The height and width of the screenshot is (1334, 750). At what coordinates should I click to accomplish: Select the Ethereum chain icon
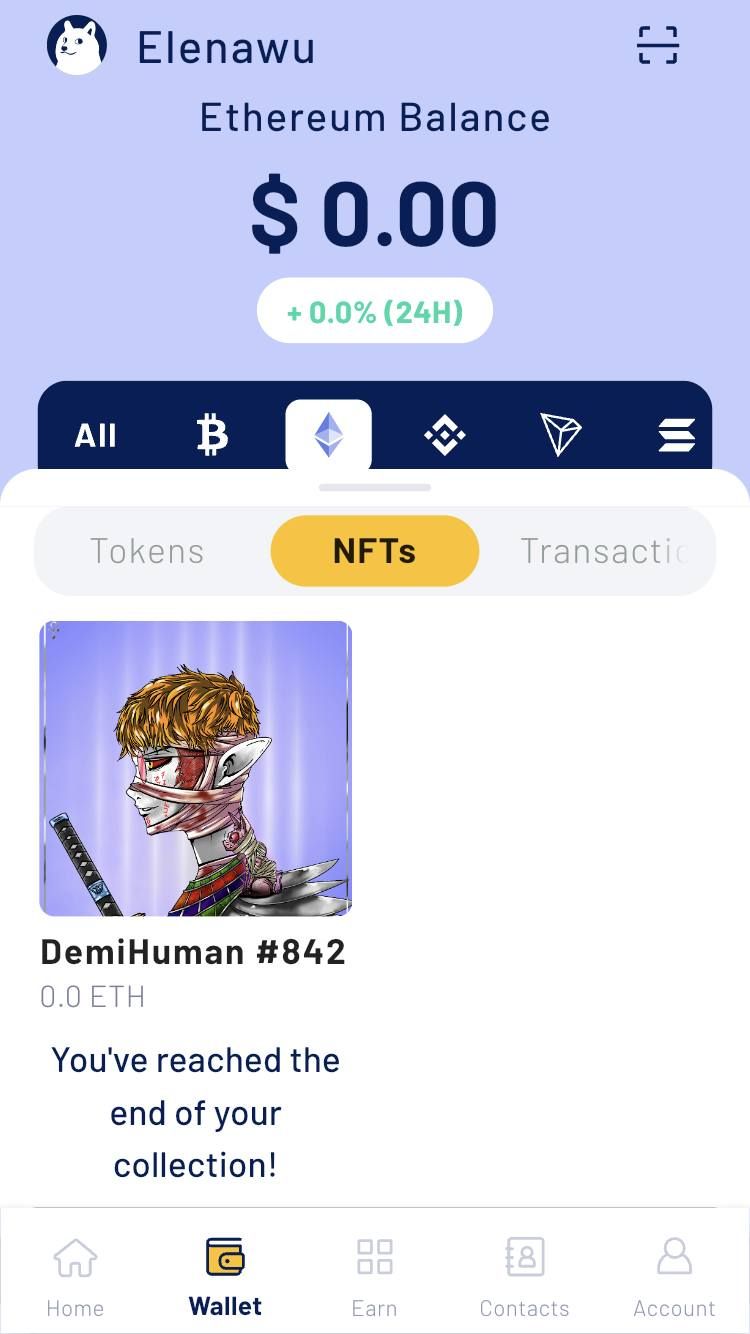coord(329,435)
